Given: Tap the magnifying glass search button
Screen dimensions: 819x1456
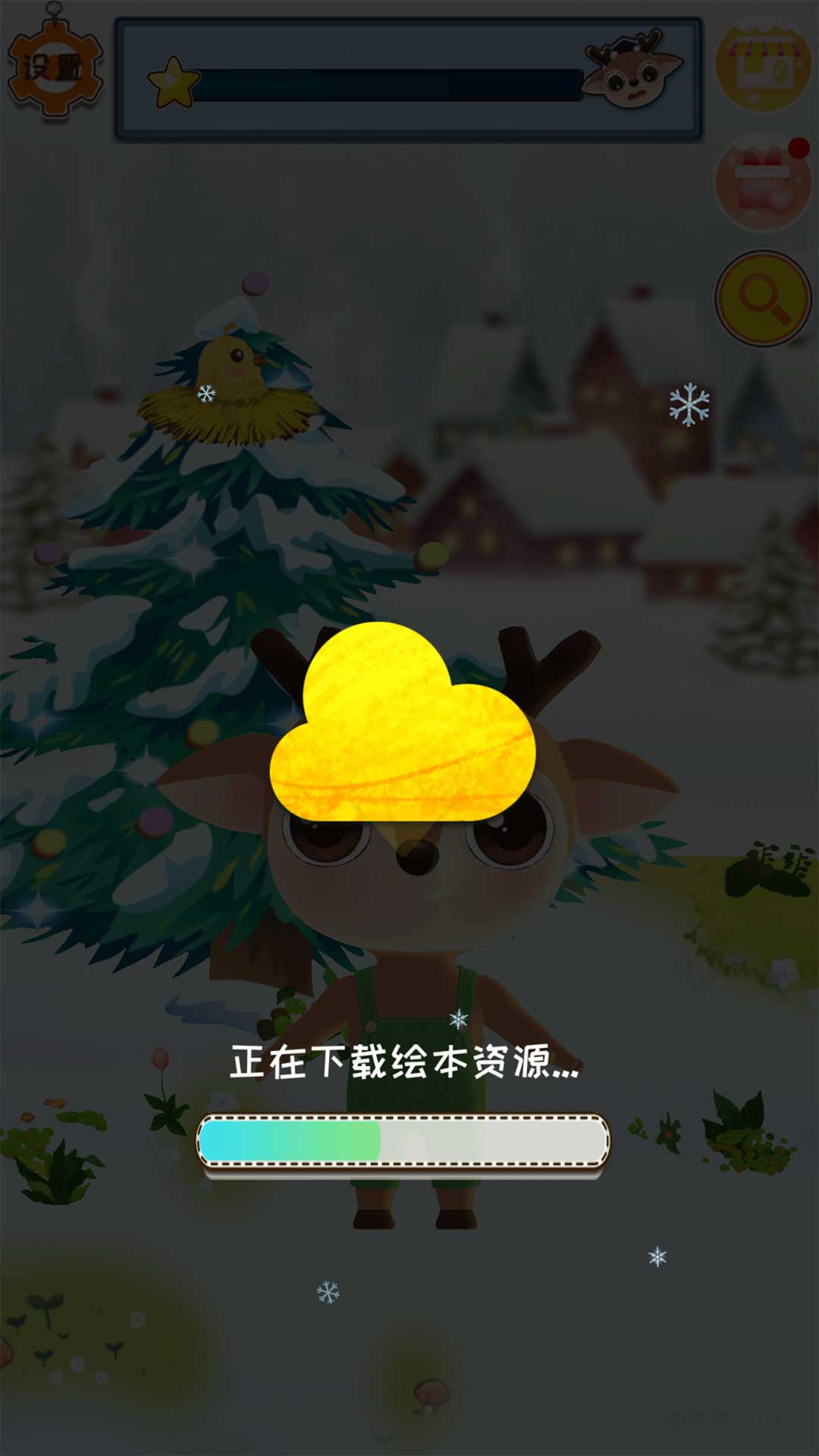Looking at the screenshot, I should [763, 299].
